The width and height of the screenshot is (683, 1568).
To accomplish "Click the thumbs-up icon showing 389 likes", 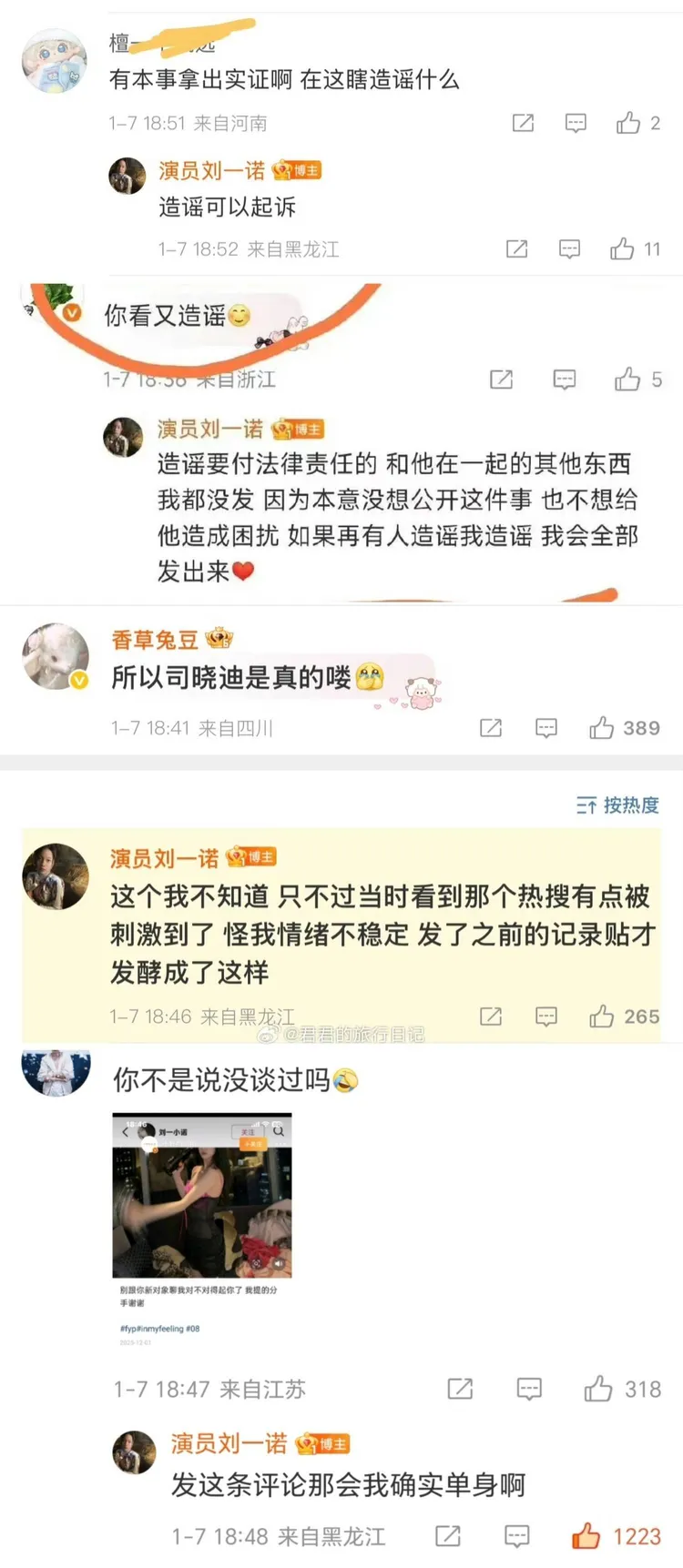I will click(603, 728).
